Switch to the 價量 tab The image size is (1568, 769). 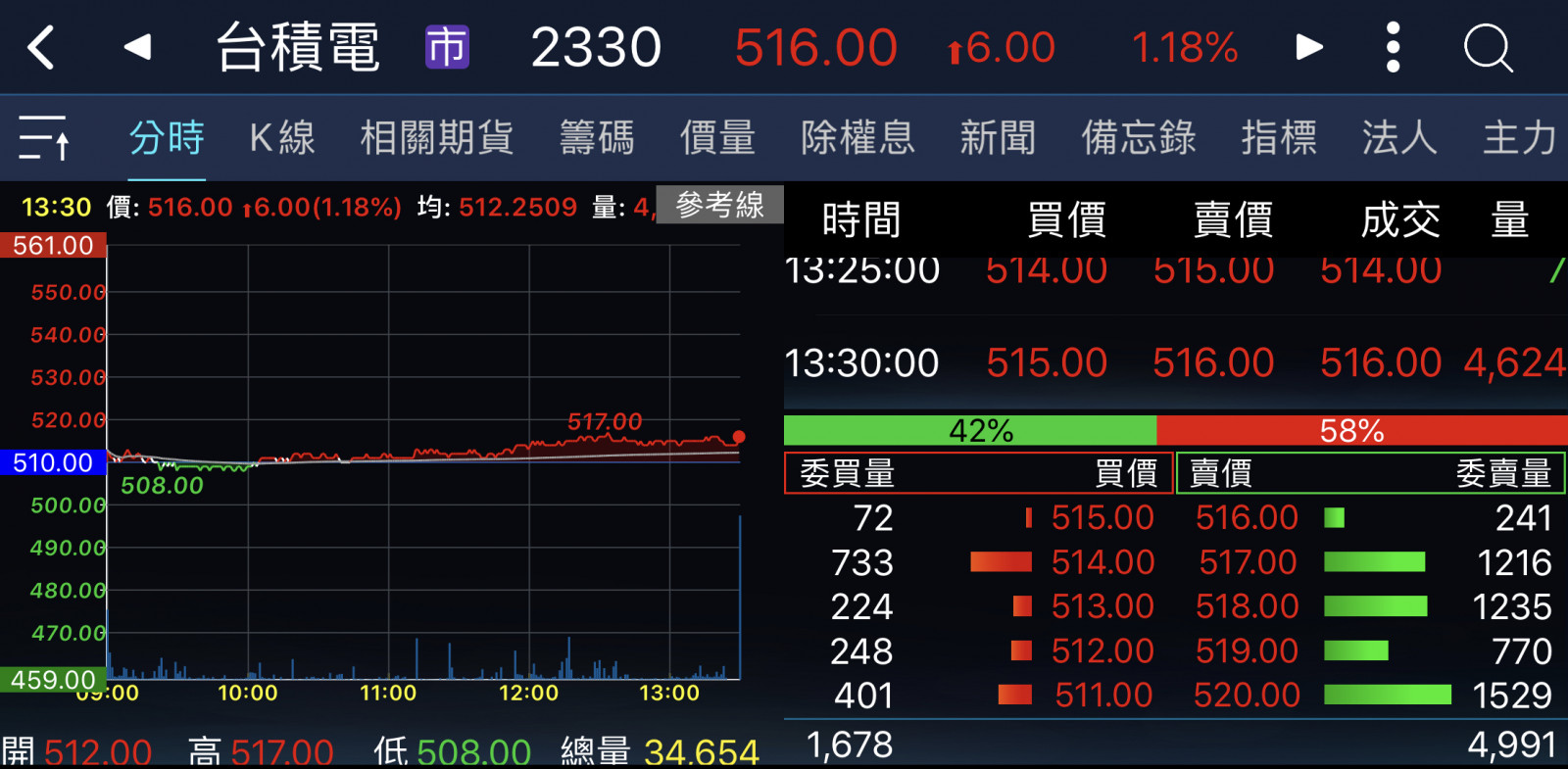(x=717, y=137)
